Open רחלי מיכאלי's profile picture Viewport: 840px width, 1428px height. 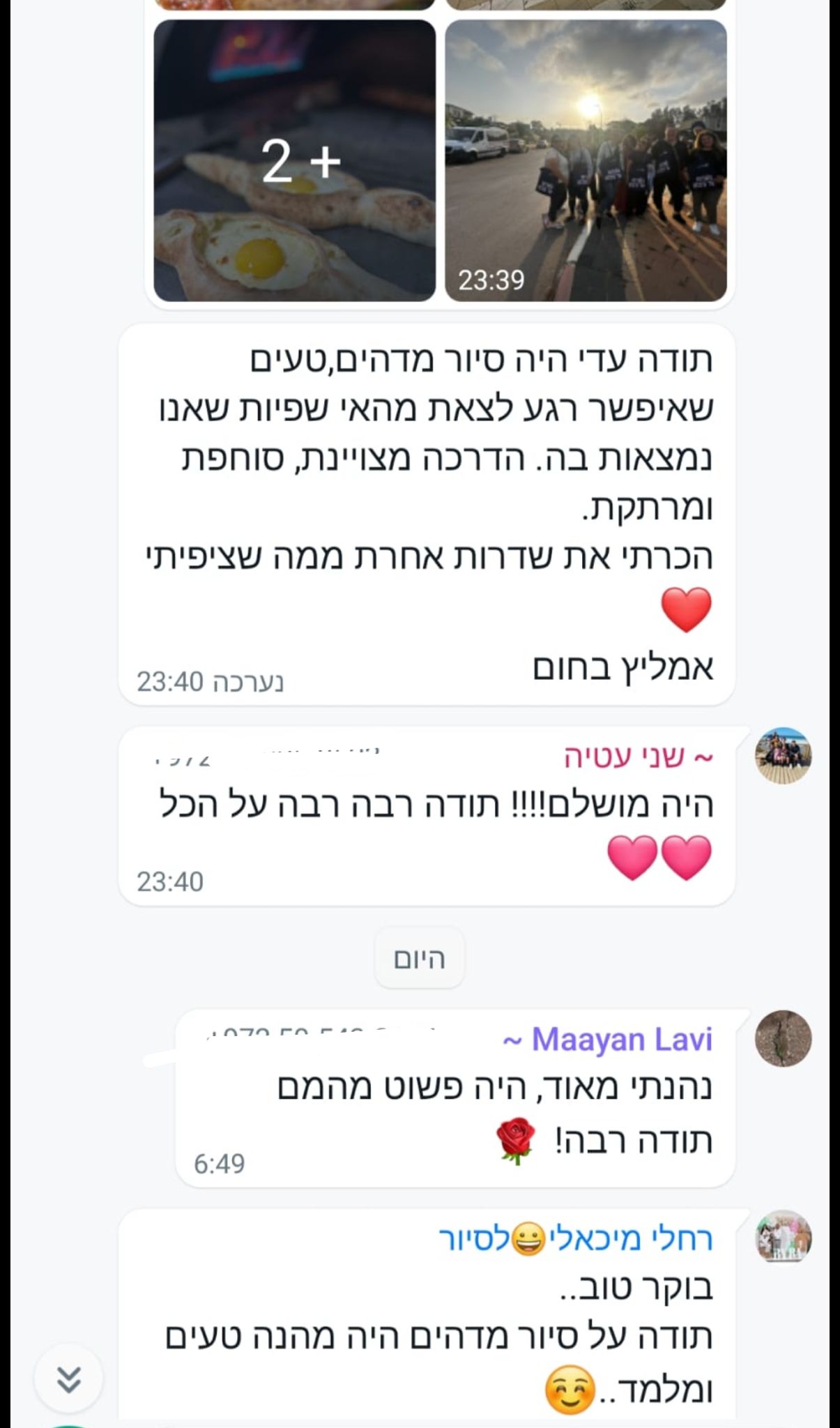point(783,1238)
